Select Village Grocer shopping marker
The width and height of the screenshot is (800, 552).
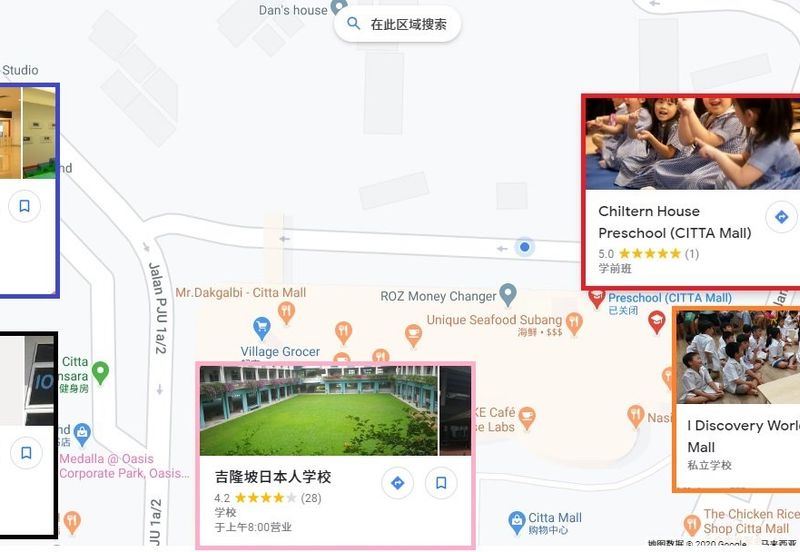click(x=262, y=328)
